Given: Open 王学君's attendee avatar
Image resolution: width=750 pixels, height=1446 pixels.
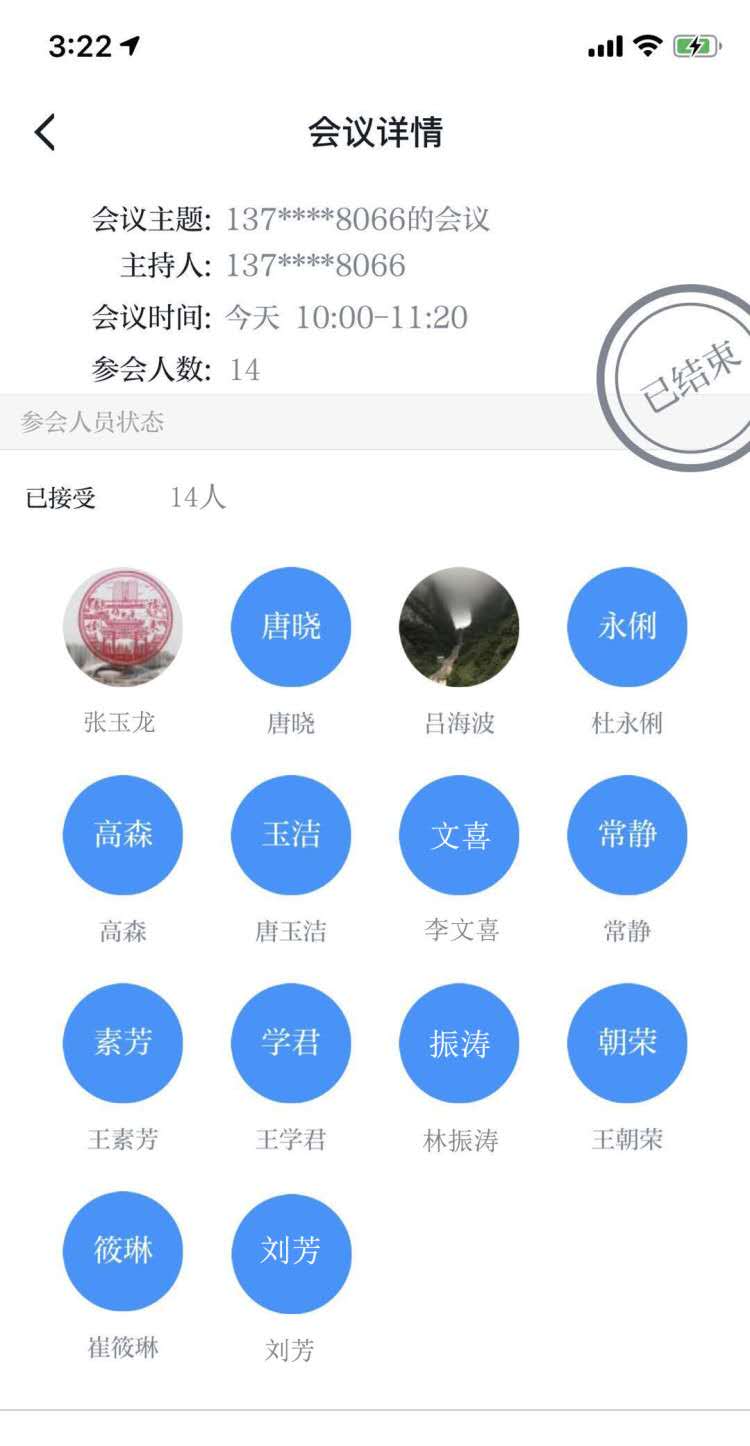Looking at the screenshot, I should pyautogui.click(x=291, y=1043).
